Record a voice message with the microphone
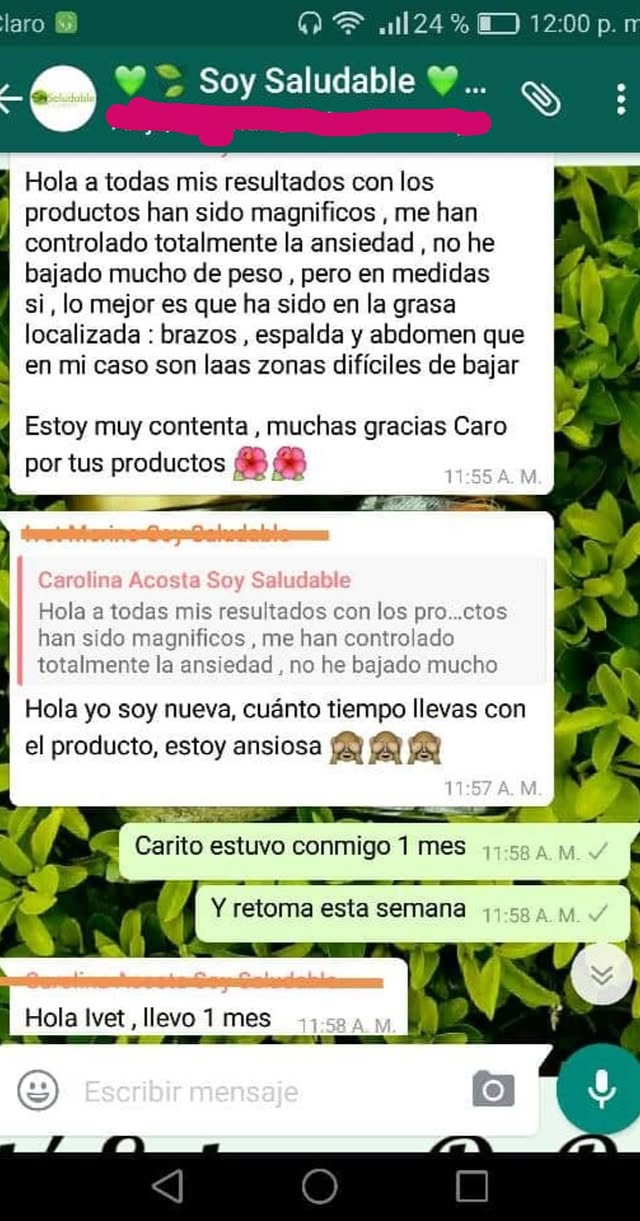The width and height of the screenshot is (640, 1221). click(x=601, y=1089)
